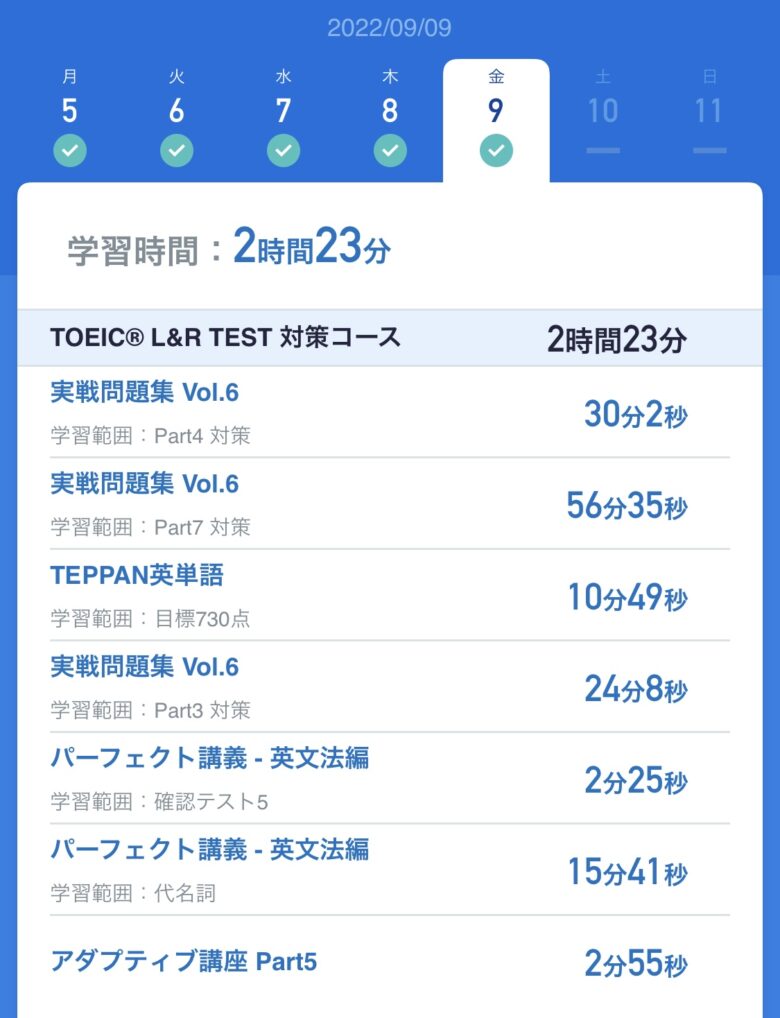Click the checkmark icon under Monday 5

coord(69,150)
